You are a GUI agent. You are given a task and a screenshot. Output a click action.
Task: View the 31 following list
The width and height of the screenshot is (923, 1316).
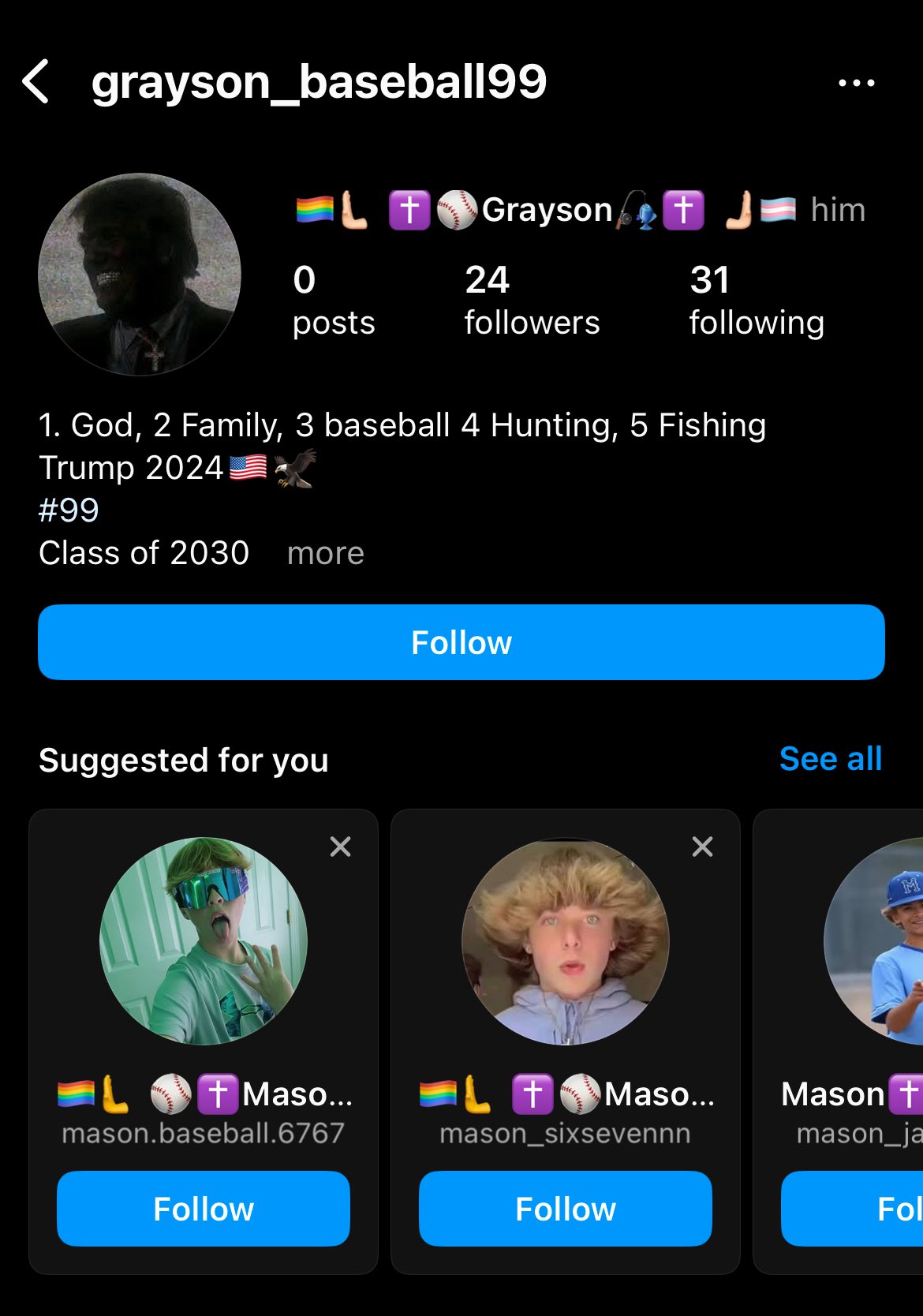pos(756,301)
